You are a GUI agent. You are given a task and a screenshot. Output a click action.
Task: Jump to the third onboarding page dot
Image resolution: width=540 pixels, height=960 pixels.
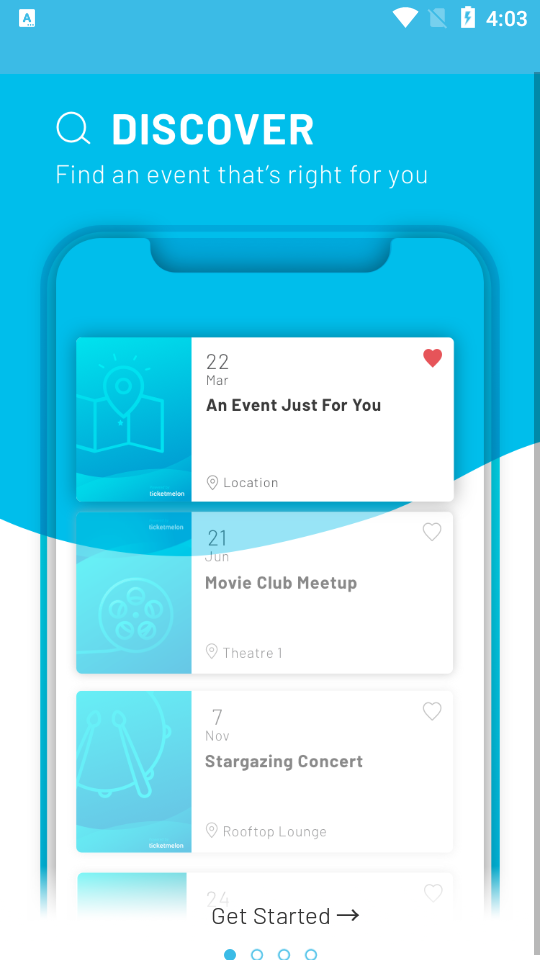(284, 954)
